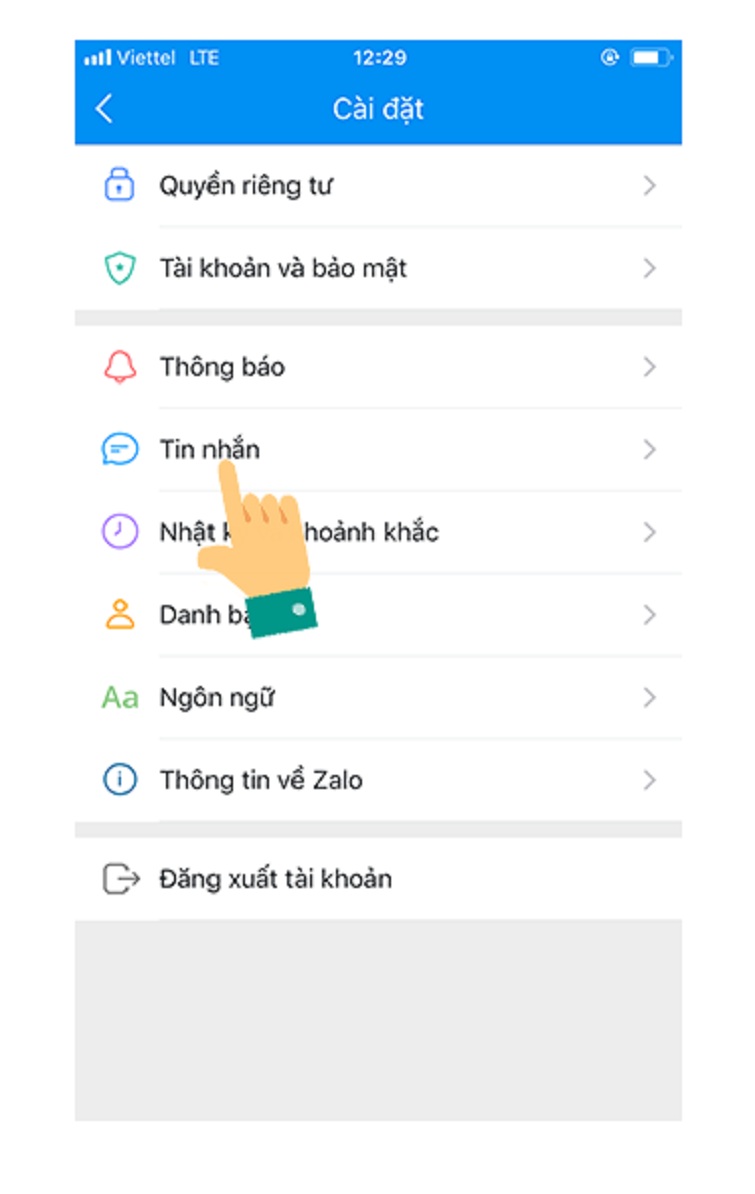Image resolution: width=755 pixels, height=1194 pixels.
Task: Change language via Ngôn ngữ
Action: point(378,697)
